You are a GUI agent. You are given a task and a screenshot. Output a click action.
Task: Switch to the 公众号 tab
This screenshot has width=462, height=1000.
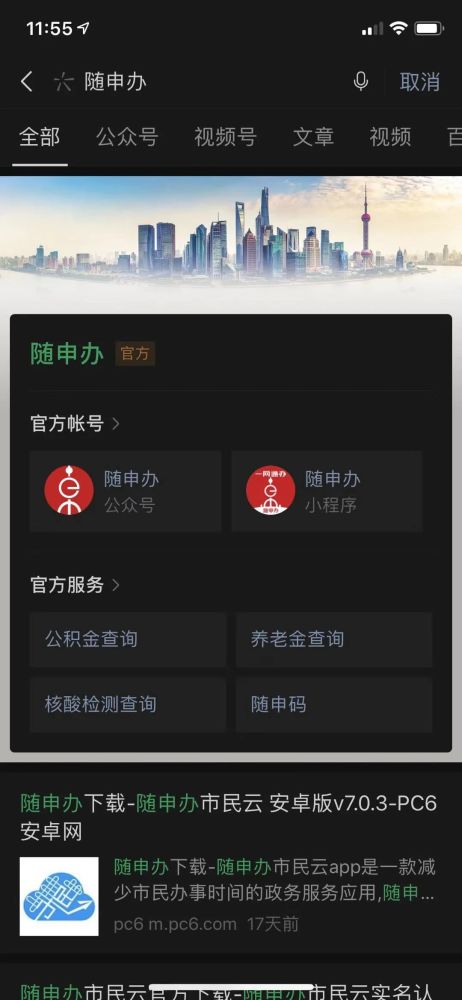pos(127,136)
